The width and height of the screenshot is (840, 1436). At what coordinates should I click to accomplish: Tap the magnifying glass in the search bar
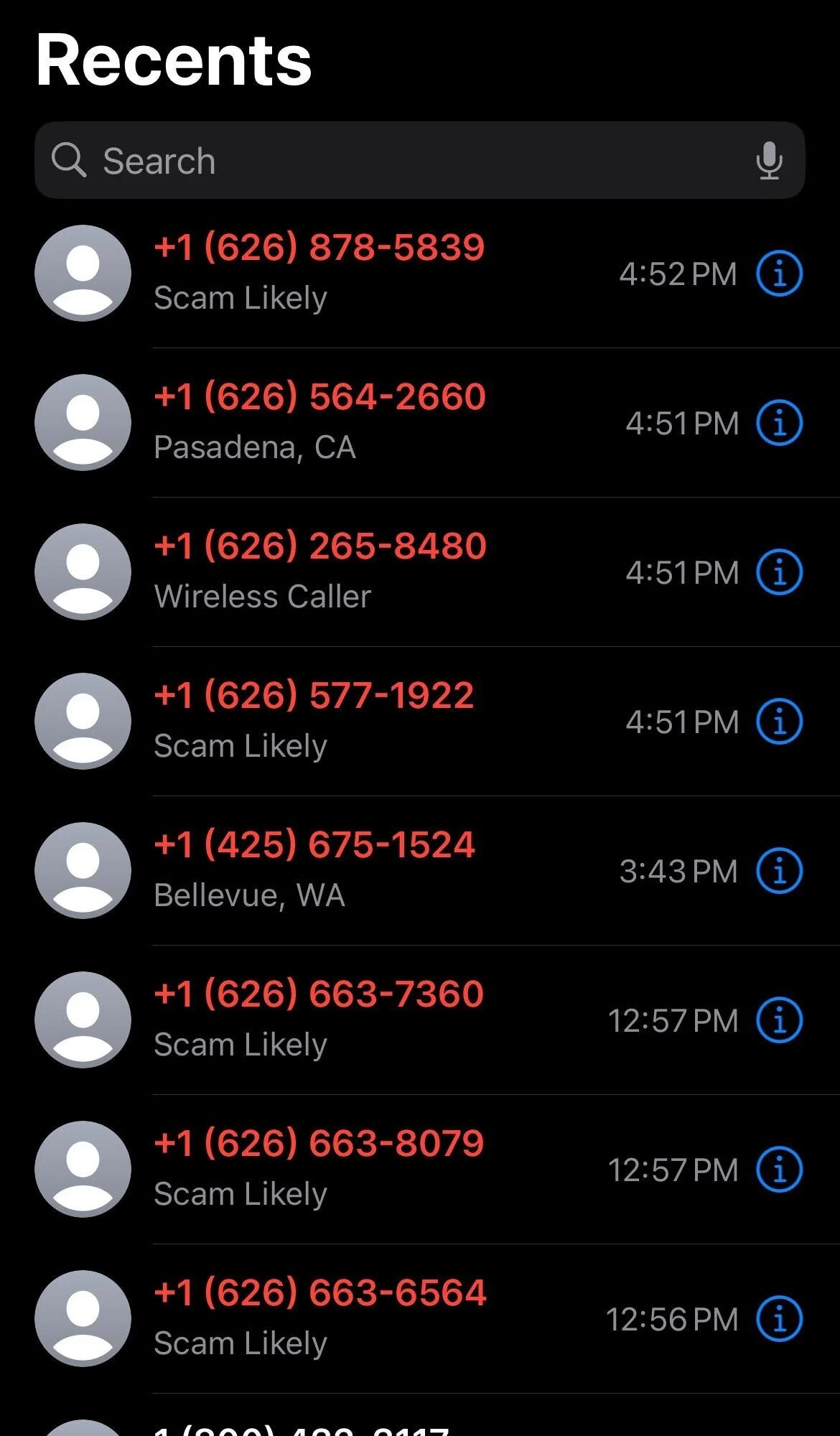pos(68,160)
